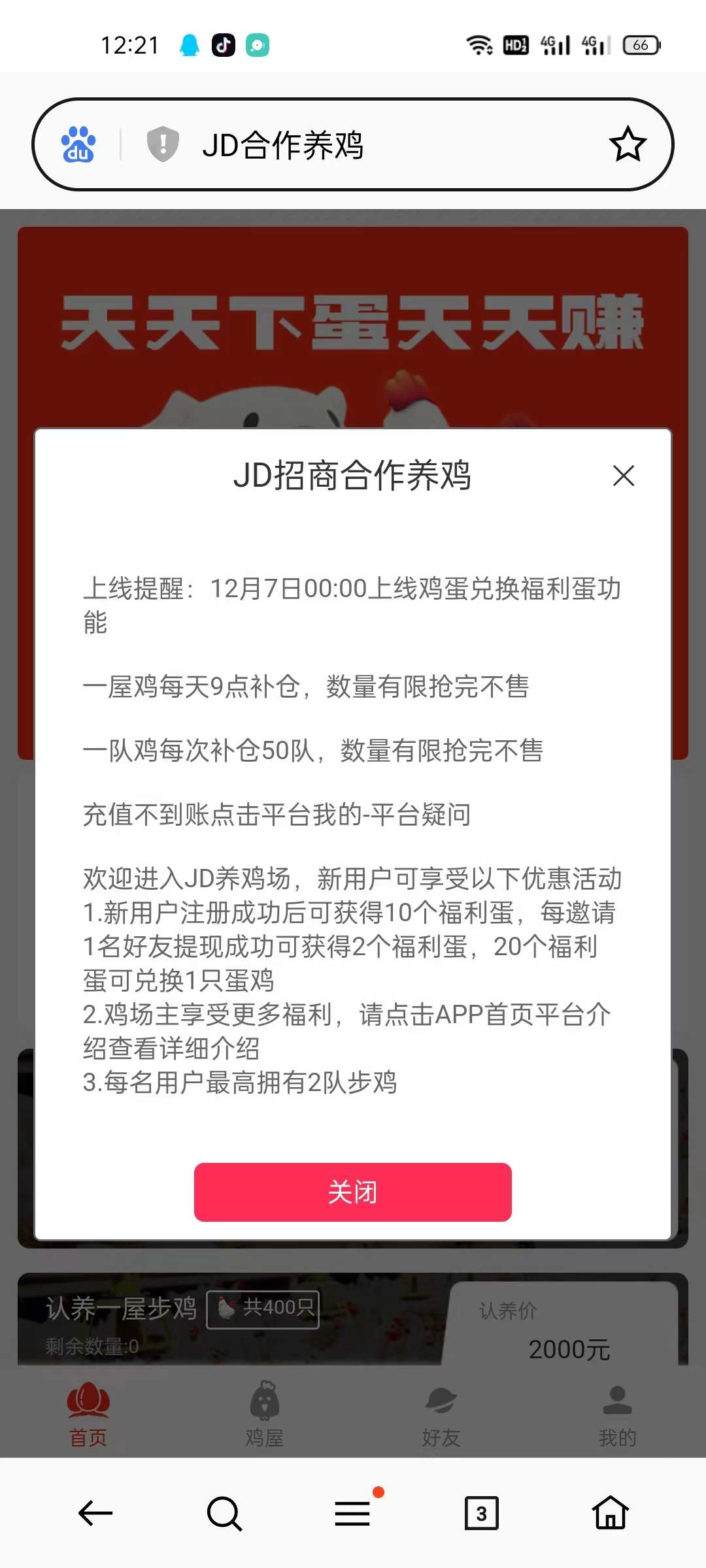Bookmark this page with the star icon
This screenshot has width=706, height=1568.
pos(628,144)
